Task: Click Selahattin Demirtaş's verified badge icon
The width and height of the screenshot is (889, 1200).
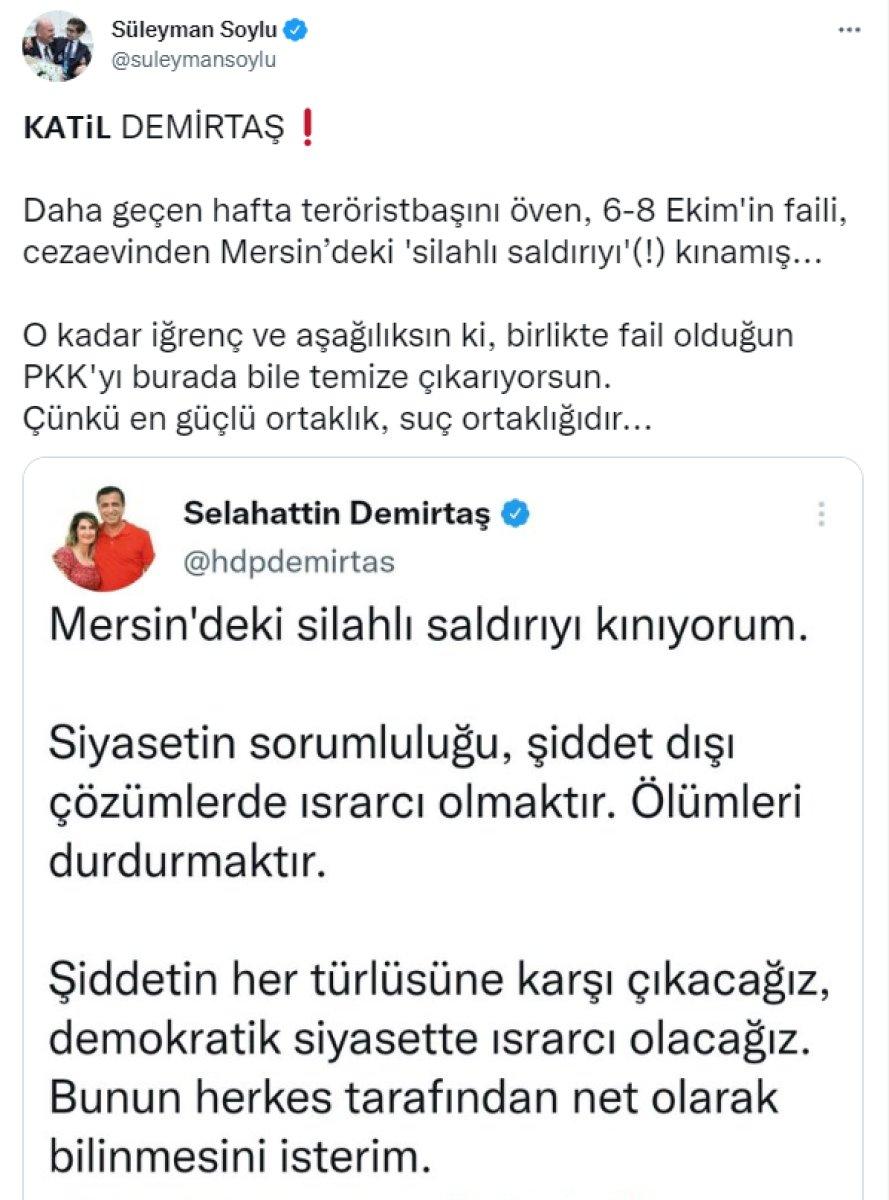Action: 516,510
